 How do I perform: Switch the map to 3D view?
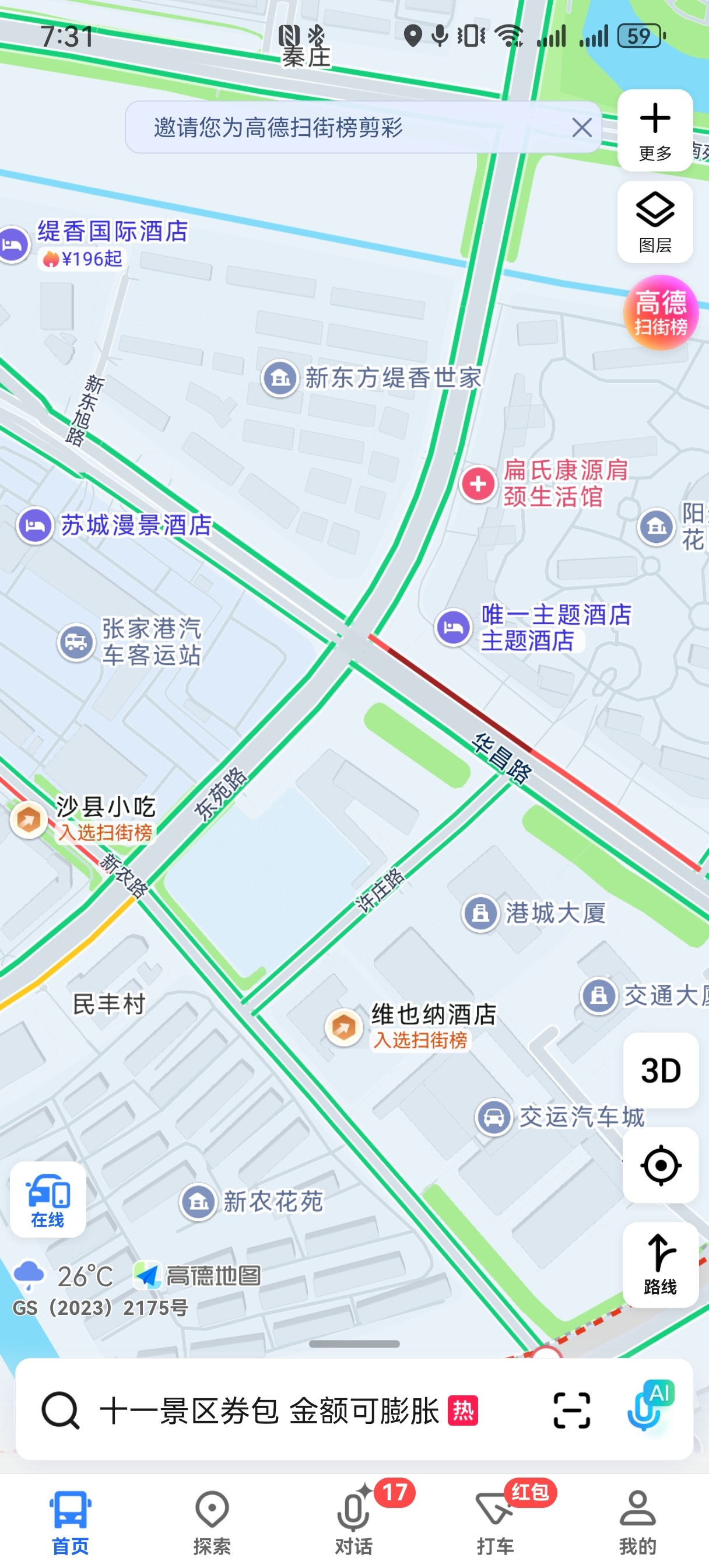(660, 1070)
